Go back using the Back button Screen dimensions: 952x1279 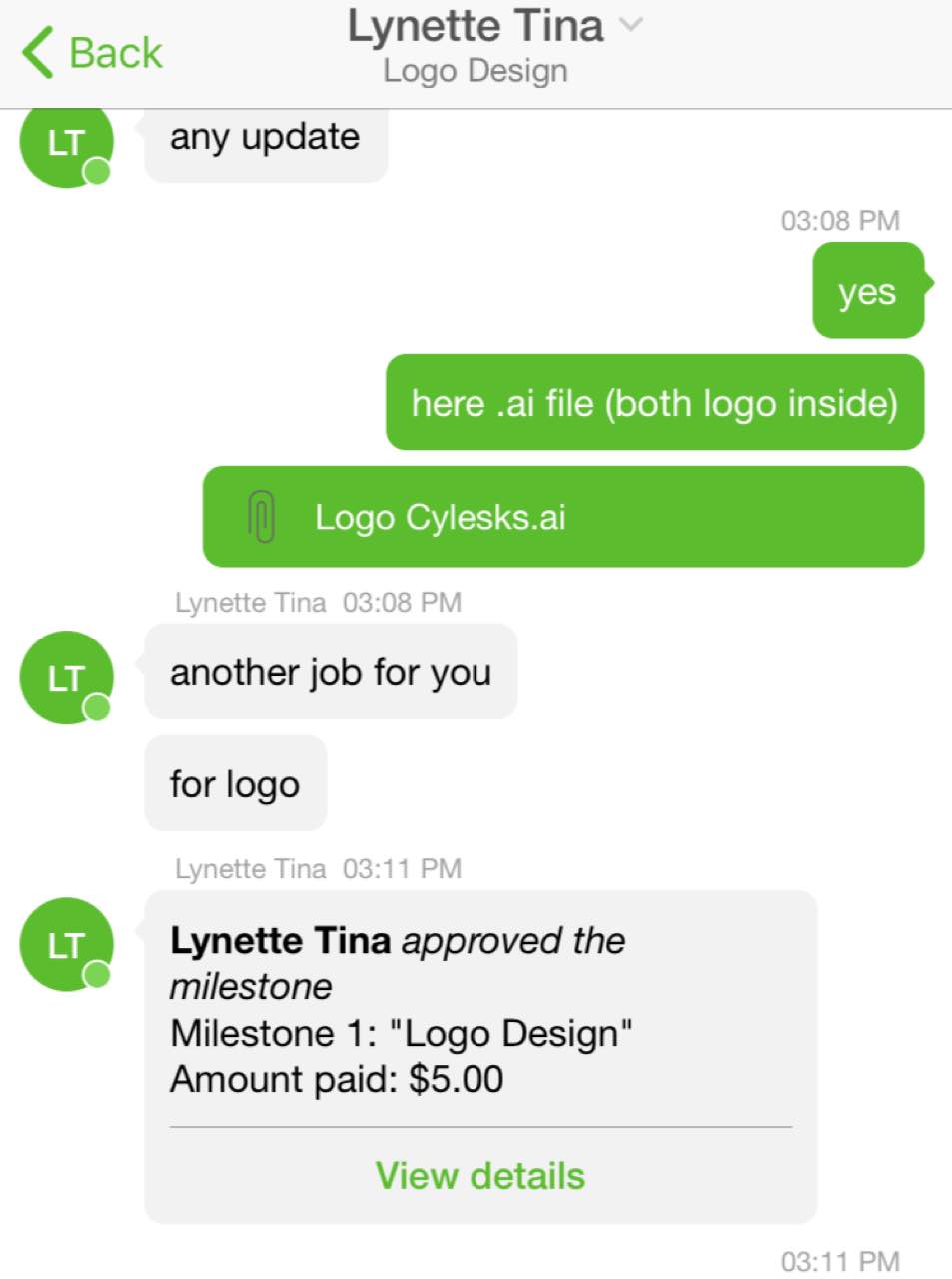tap(92, 52)
